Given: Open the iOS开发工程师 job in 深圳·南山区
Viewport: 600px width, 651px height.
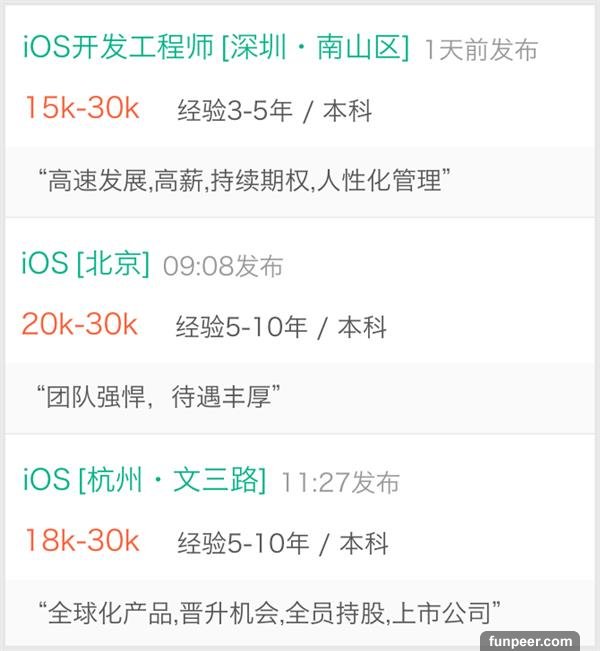Looking at the screenshot, I should 215,47.
